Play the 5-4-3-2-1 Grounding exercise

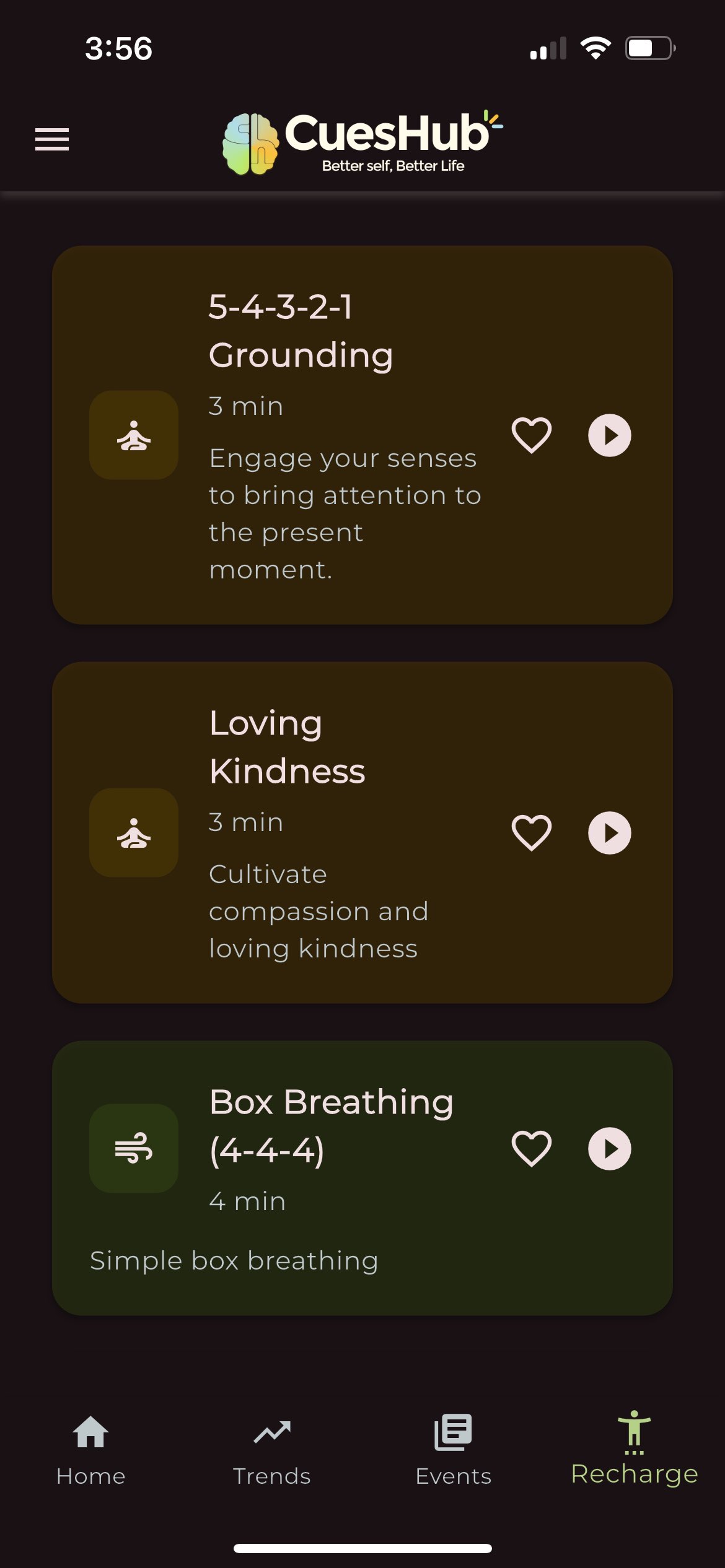click(x=609, y=435)
